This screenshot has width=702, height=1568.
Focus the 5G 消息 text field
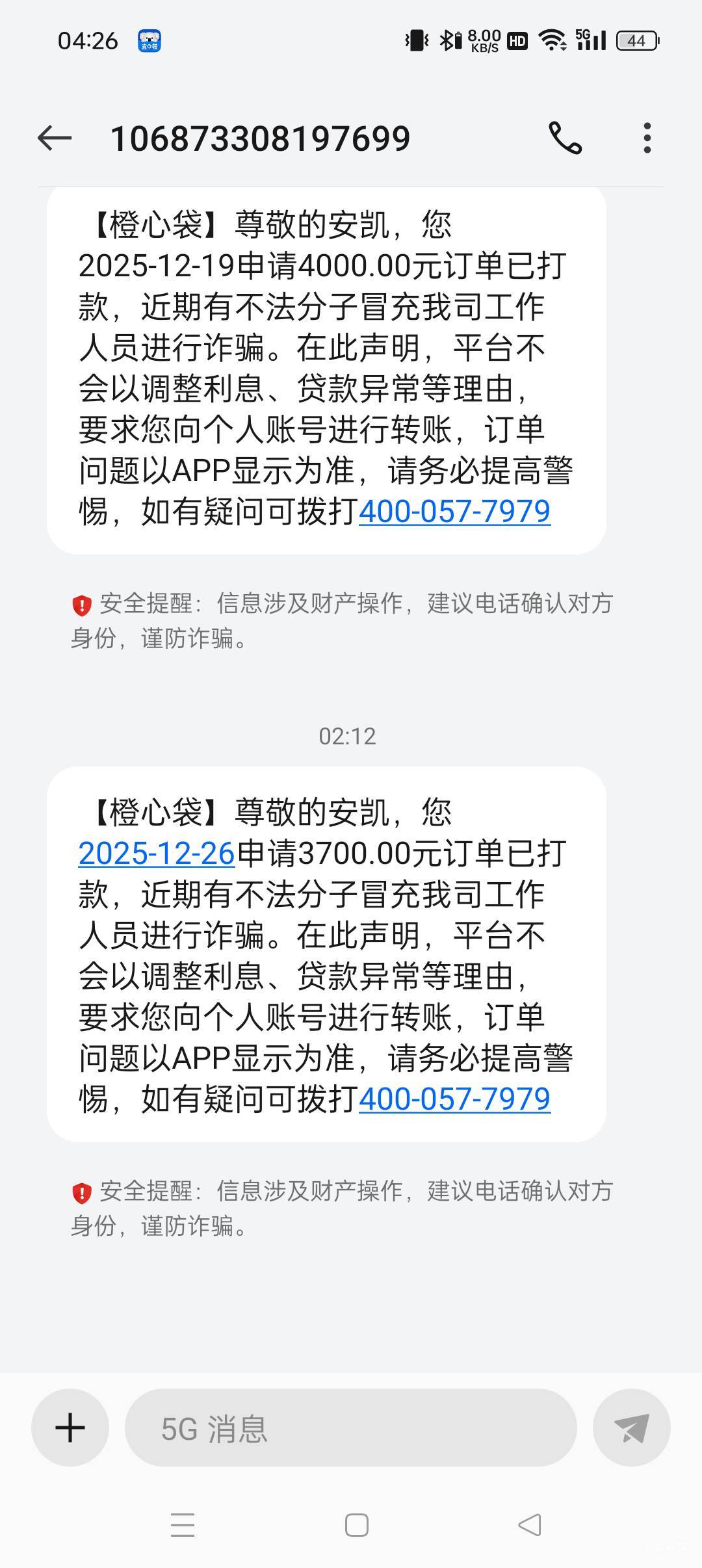click(x=351, y=1428)
